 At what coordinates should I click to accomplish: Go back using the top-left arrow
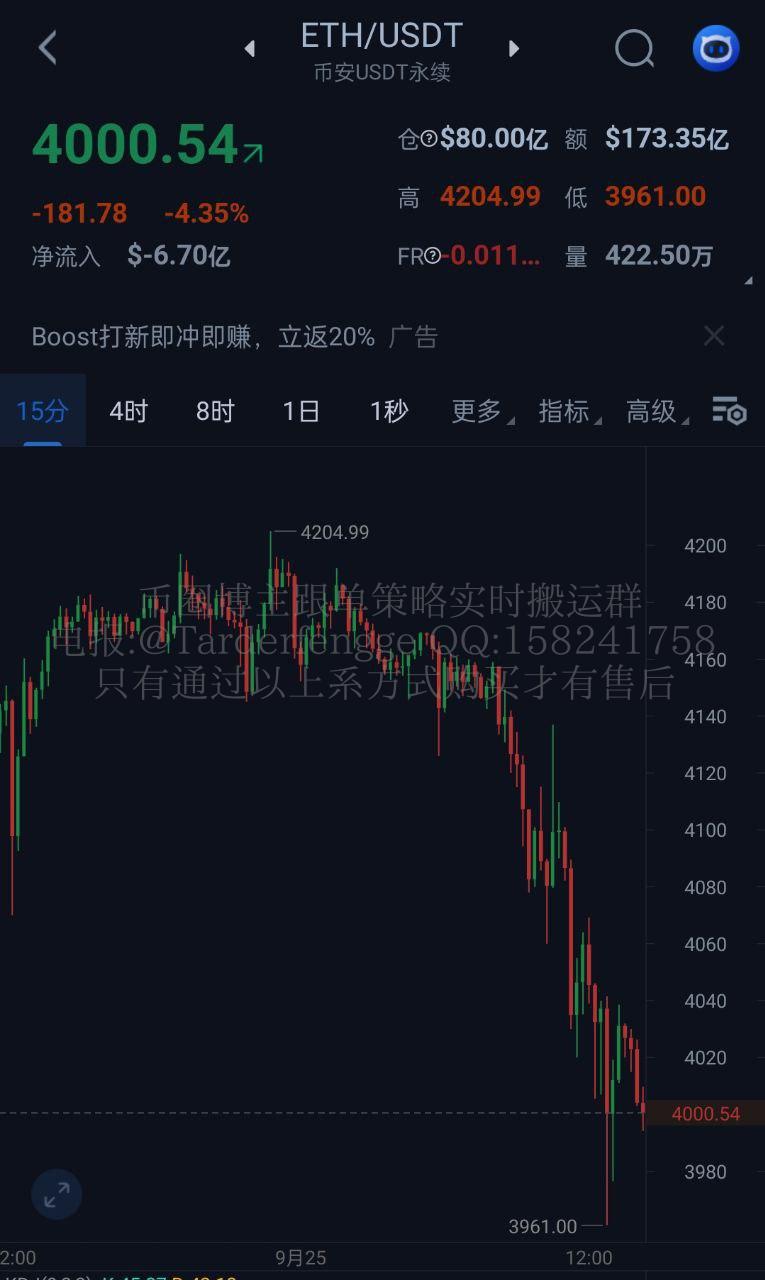(47, 47)
